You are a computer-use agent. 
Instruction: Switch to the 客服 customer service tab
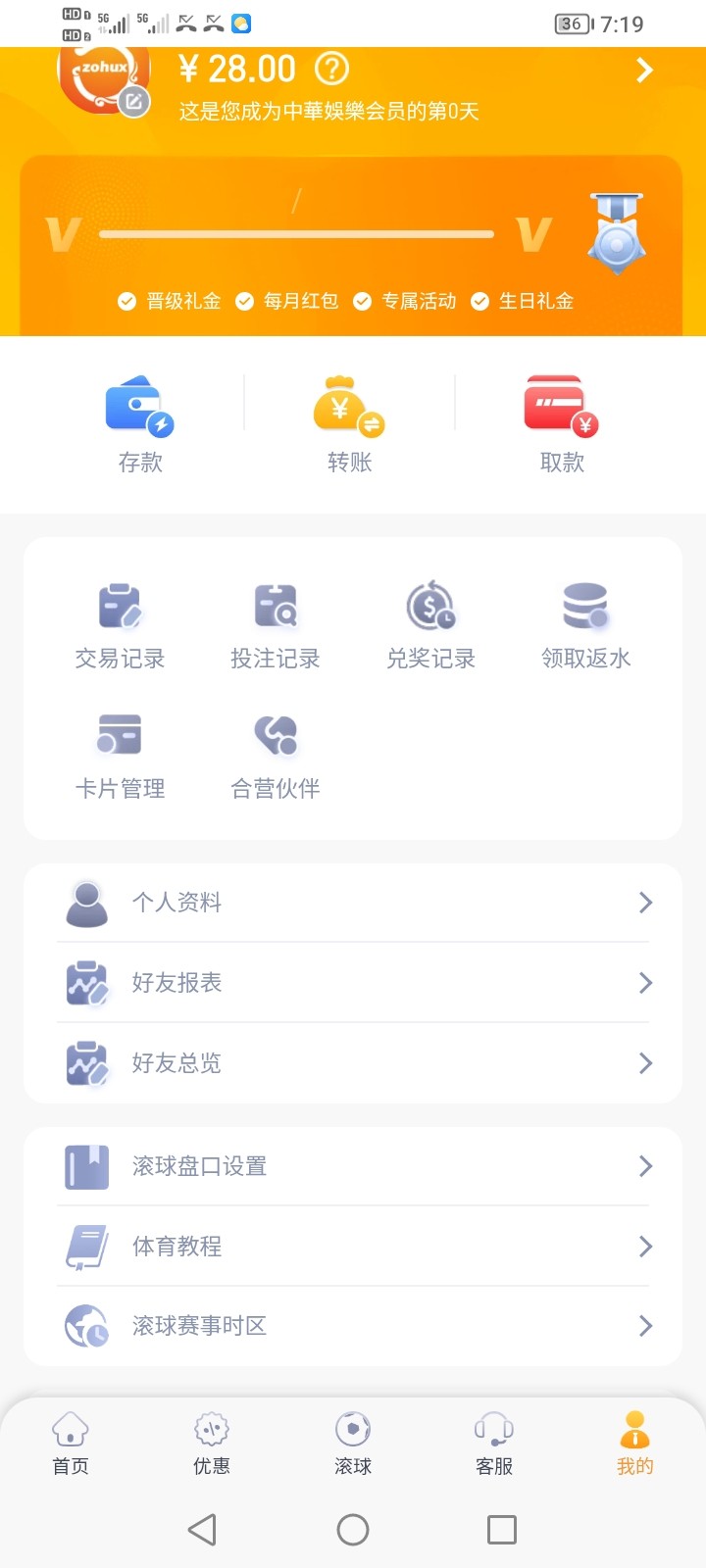(x=494, y=1443)
